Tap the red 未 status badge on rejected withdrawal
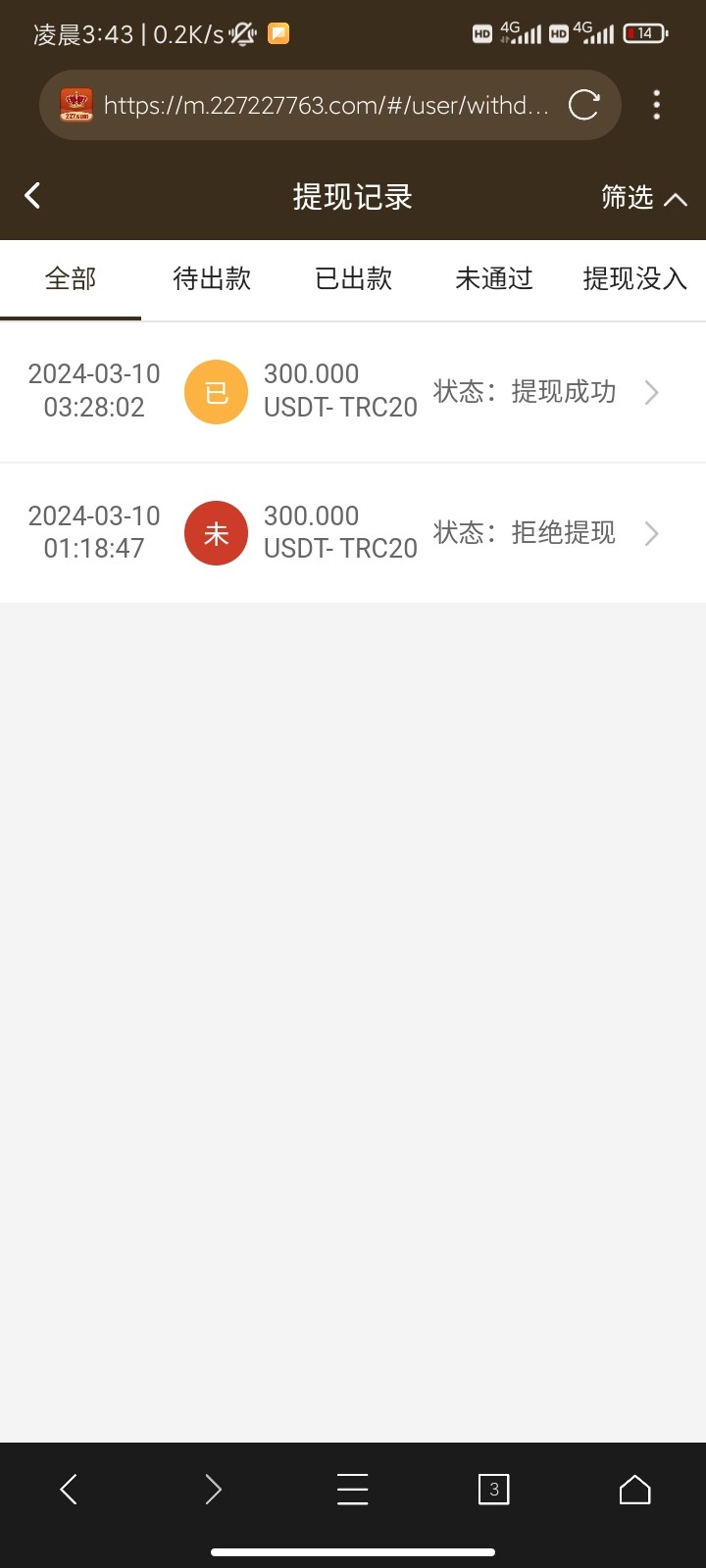This screenshot has width=706, height=1568. [x=216, y=532]
